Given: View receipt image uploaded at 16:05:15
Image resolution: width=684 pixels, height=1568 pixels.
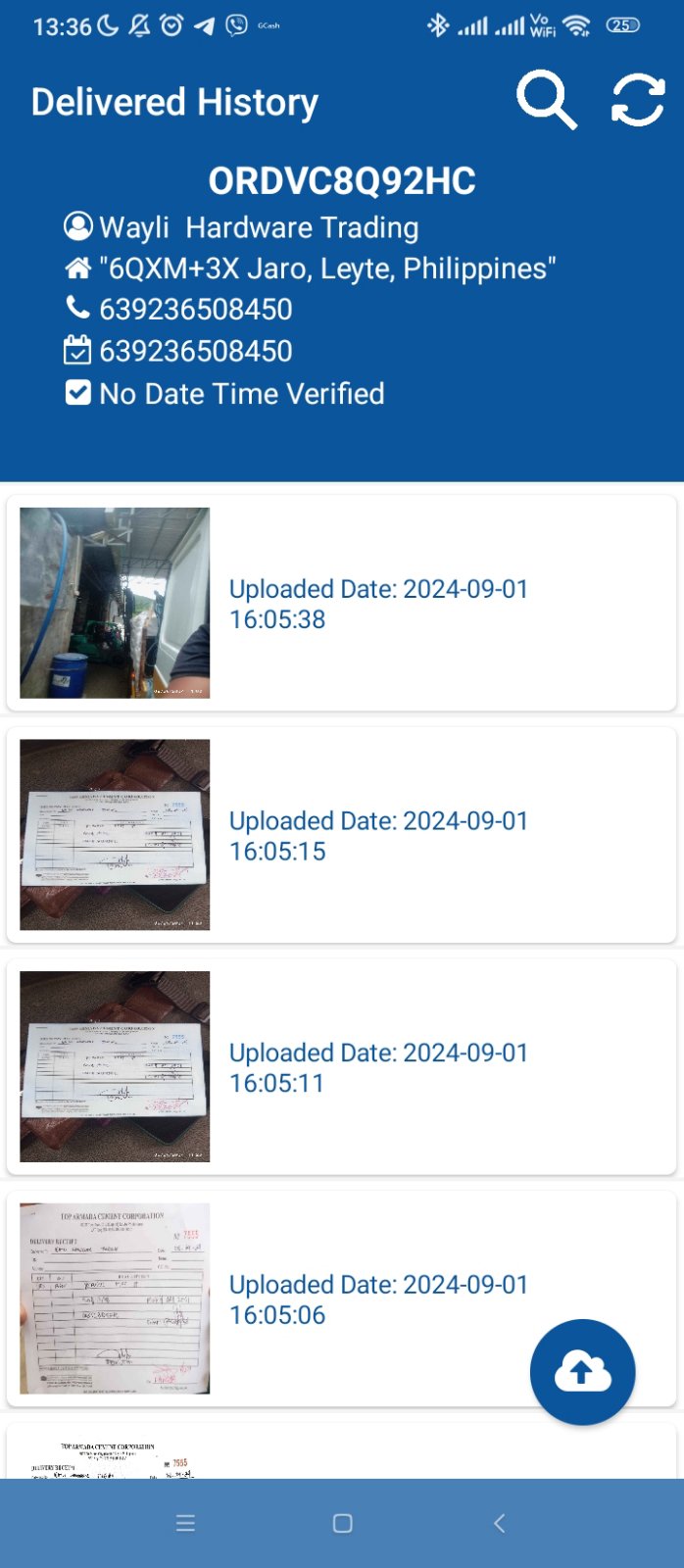Looking at the screenshot, I should click(115, 834).
